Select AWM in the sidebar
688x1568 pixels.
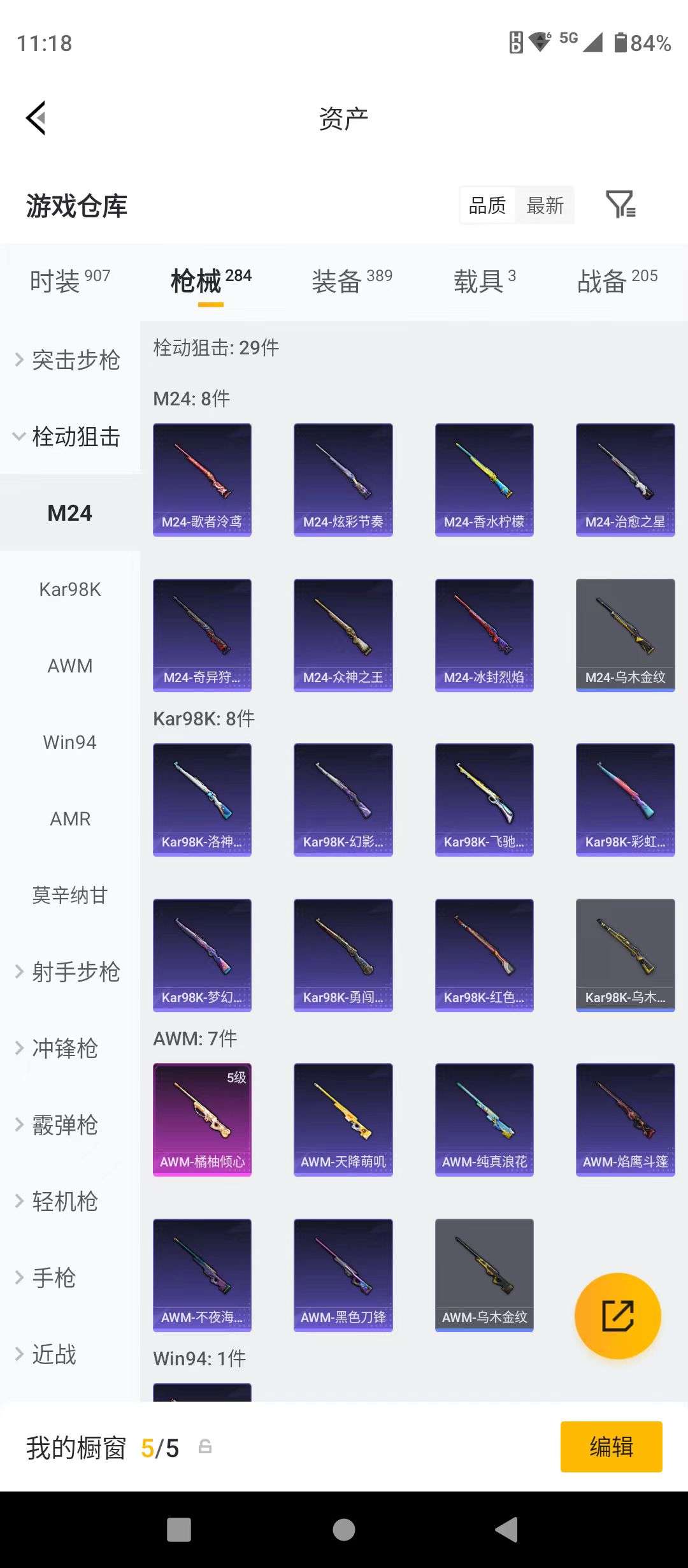pyautogui.click(x=69, y=666)
